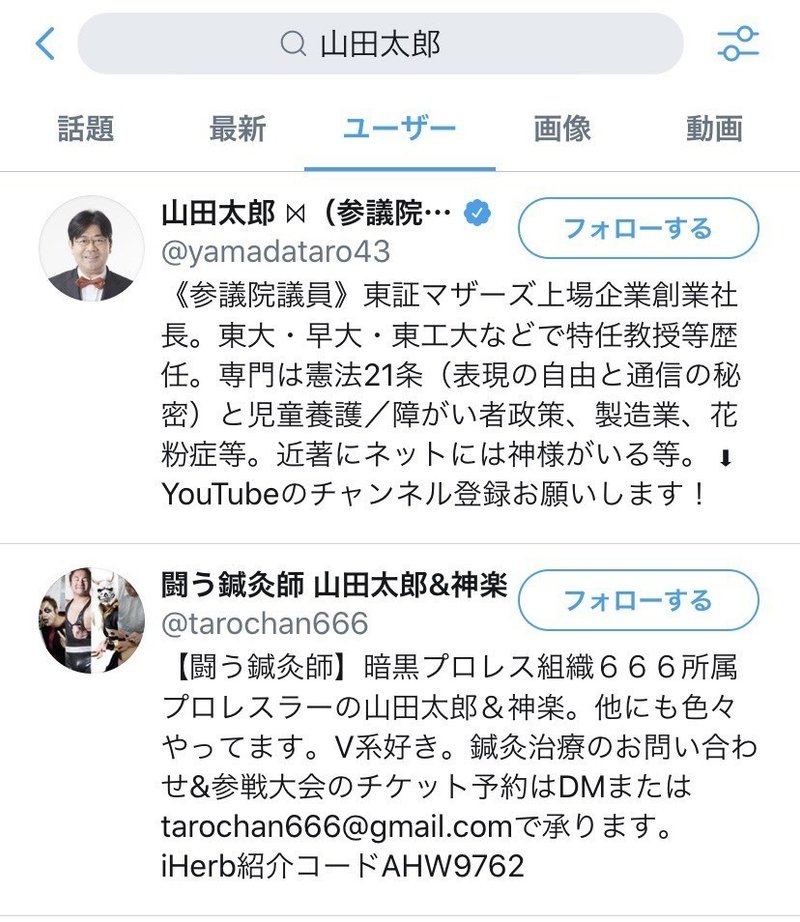Image resolution: width=800 pixels, height=922 pixels.
Task: Follow the @tarochan666 account
Action: pos(638,600)
